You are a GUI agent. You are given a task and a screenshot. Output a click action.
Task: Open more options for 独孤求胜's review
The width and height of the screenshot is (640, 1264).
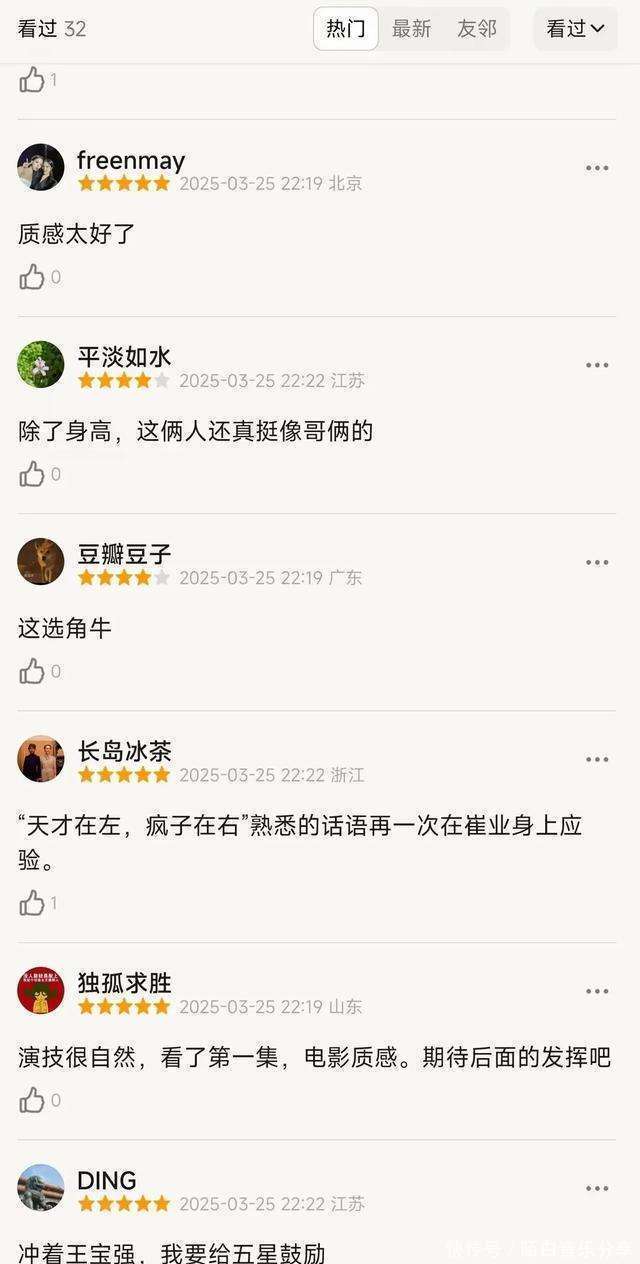tap(597, 991)
